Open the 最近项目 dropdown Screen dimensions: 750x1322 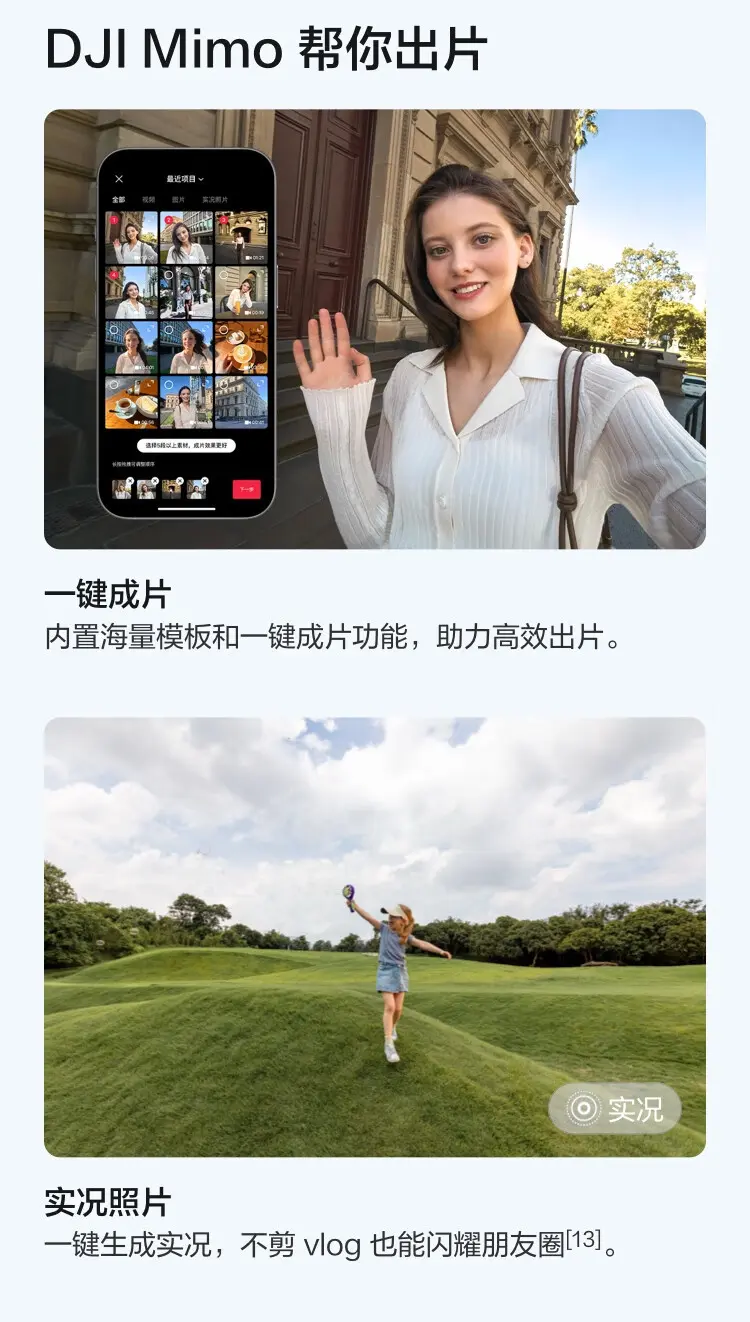(x=184, y=179)
